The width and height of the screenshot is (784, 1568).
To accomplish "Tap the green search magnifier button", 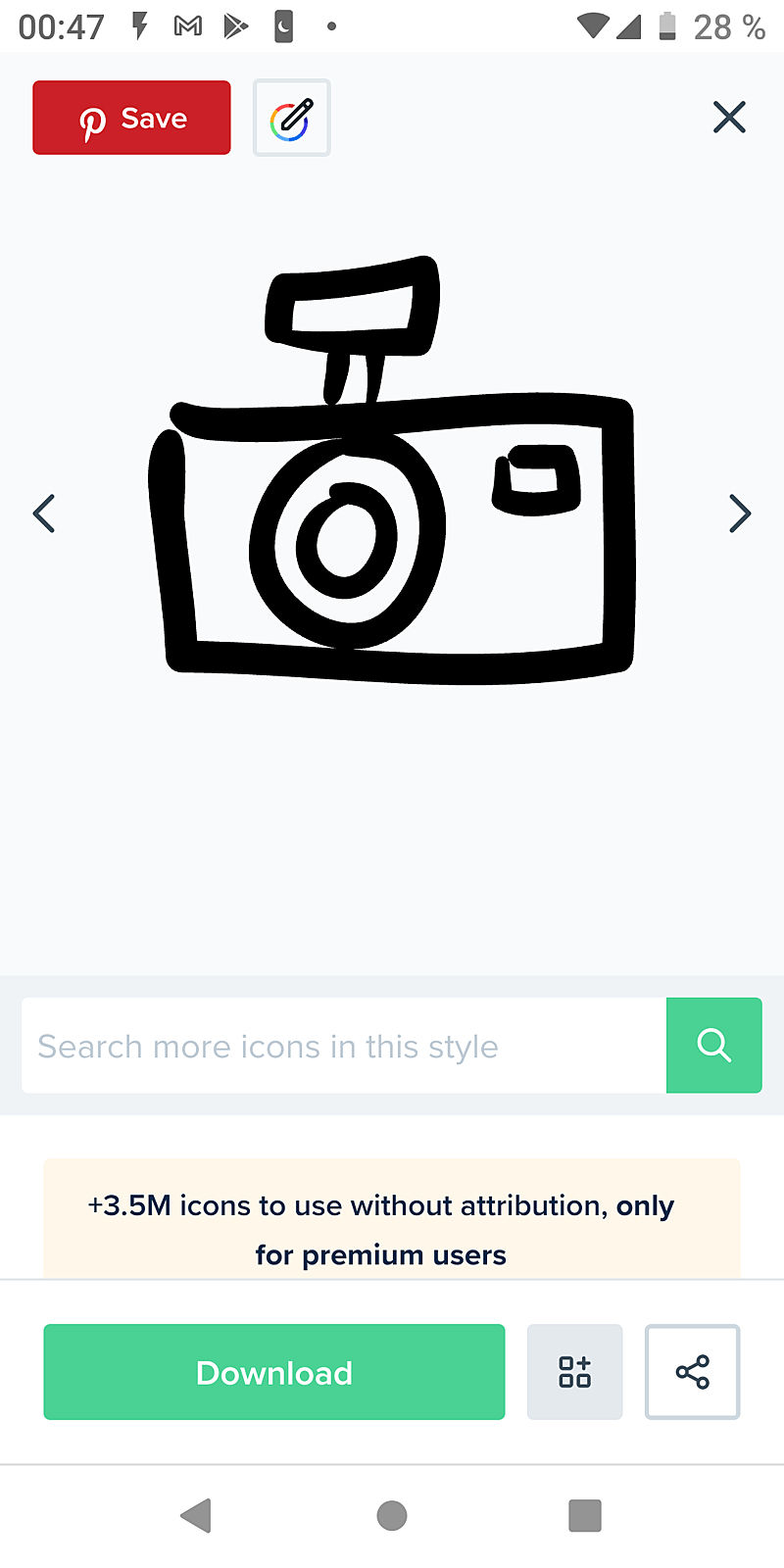I will click(x=713, y=1046).
